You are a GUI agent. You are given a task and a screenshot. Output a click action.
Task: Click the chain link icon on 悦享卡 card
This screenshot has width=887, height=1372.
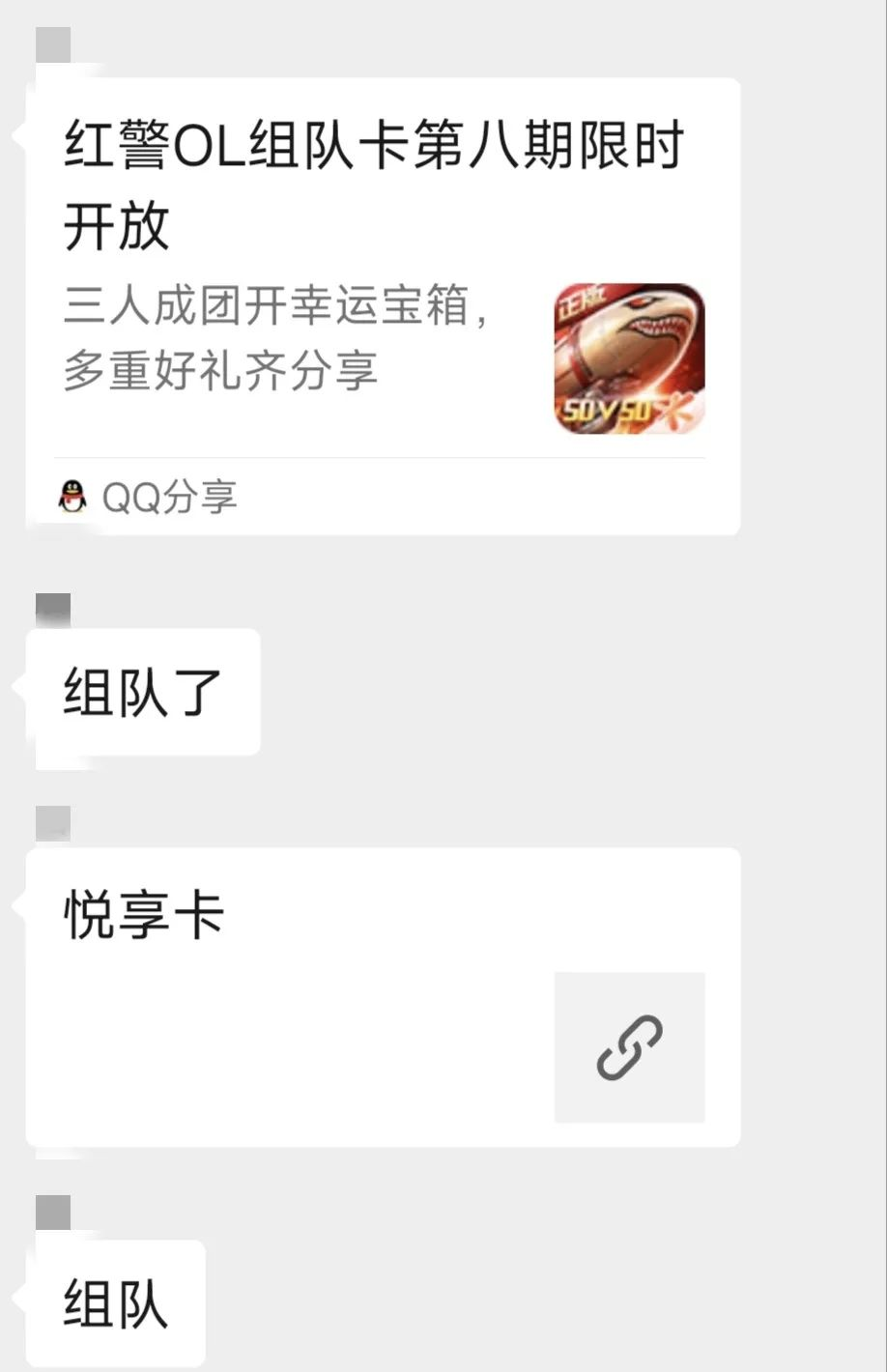pyautogui.click(x=629, y=1047)
